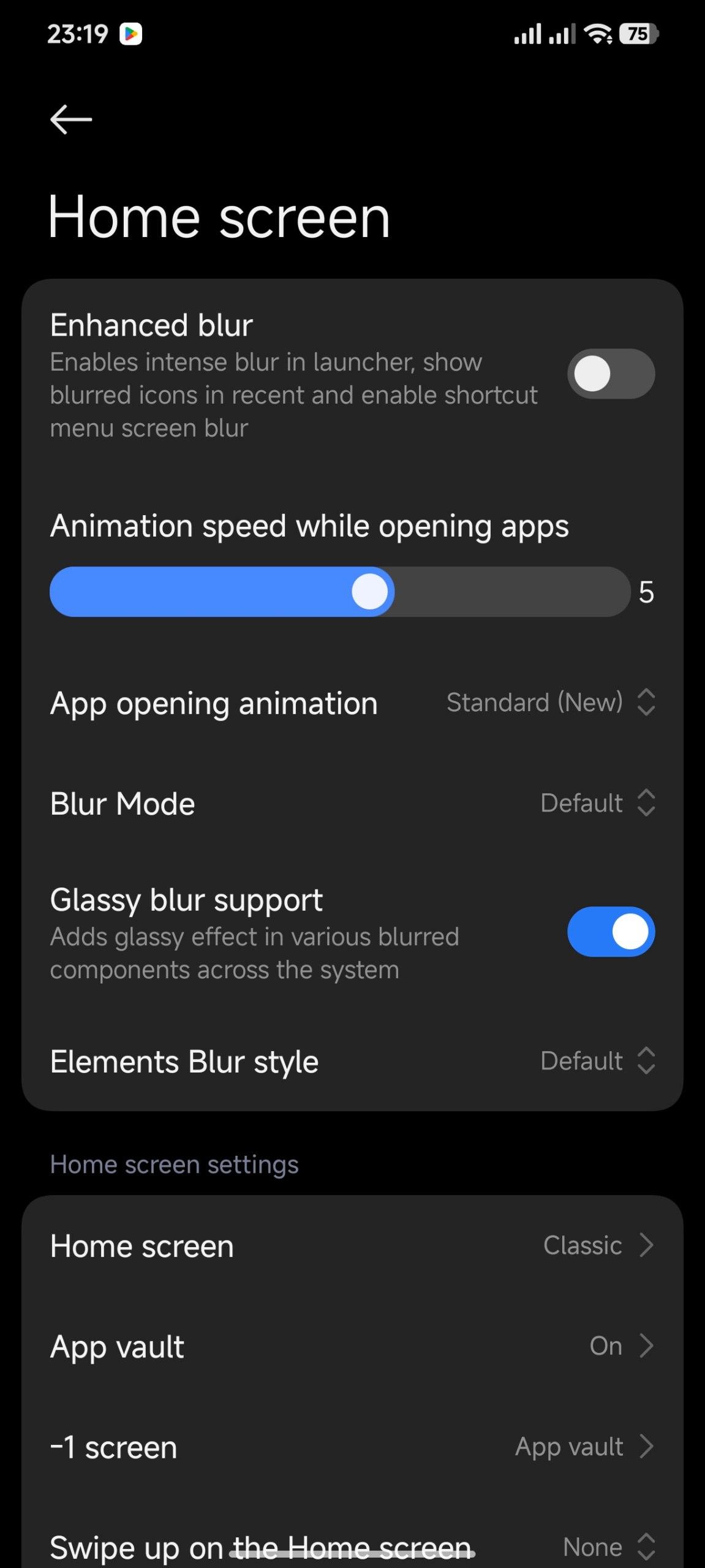The image size is (705, 1568).
Task: Open the App opening animation dropdown
Action: coord(550,703)
